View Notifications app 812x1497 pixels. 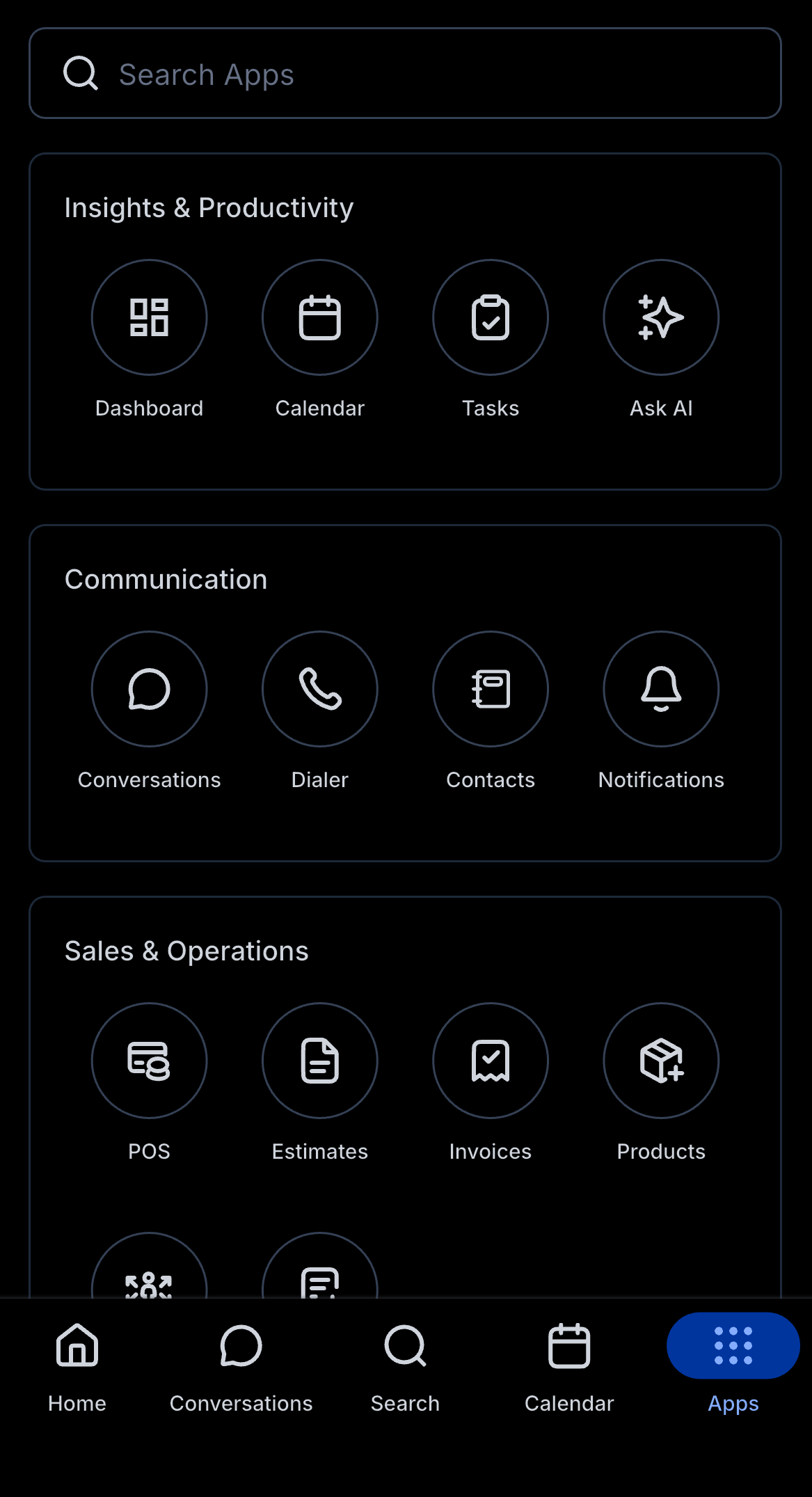tap(660, 690)
